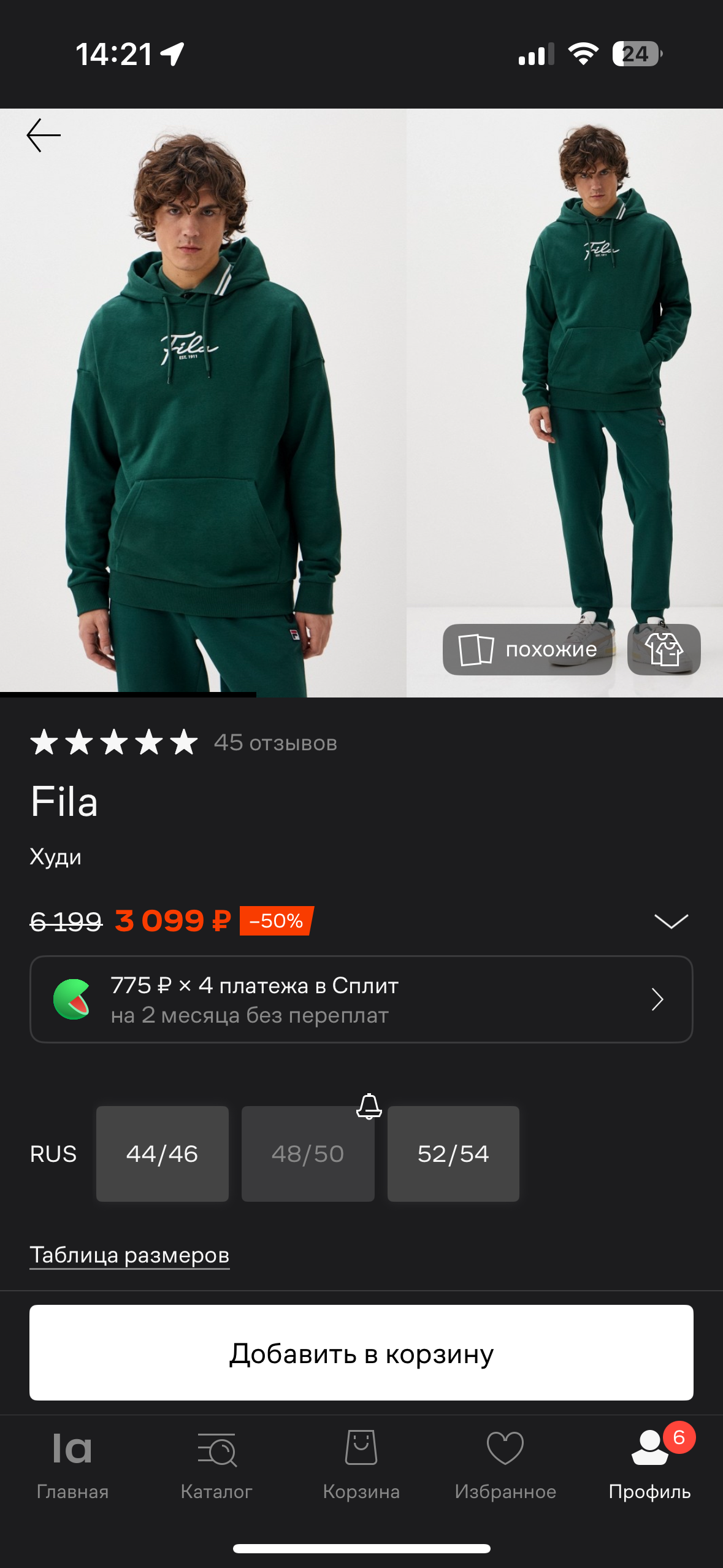The height and width of the screenshot is (1568, 723).
Task: Go to the Корзина tab
Action: 361,1464
